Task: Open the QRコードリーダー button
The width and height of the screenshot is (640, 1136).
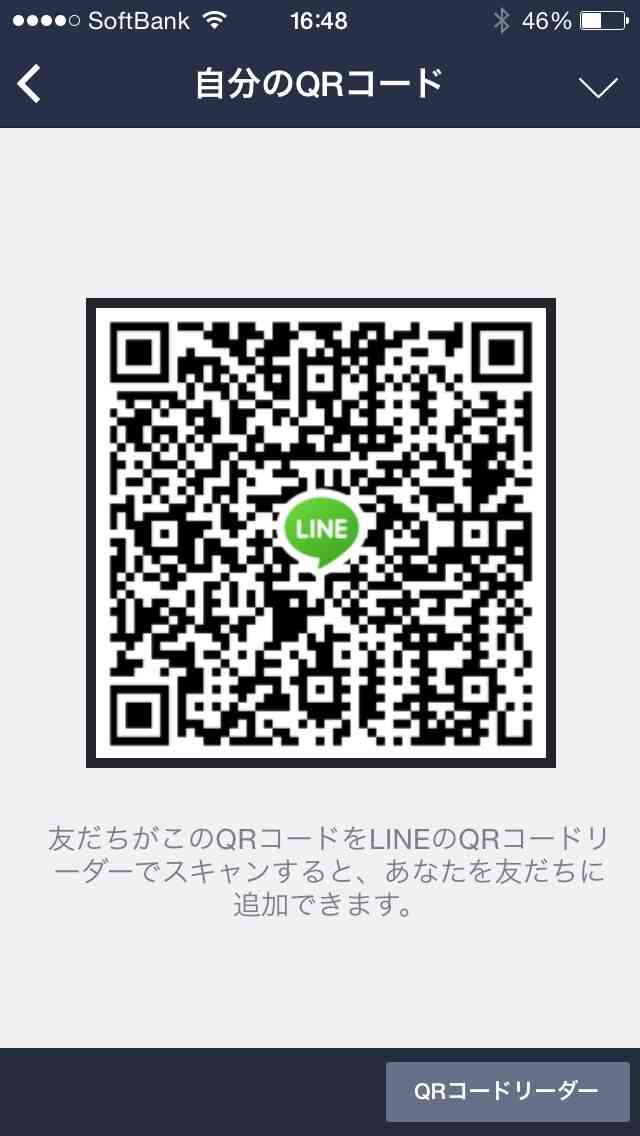Action: click(507, 1091)
